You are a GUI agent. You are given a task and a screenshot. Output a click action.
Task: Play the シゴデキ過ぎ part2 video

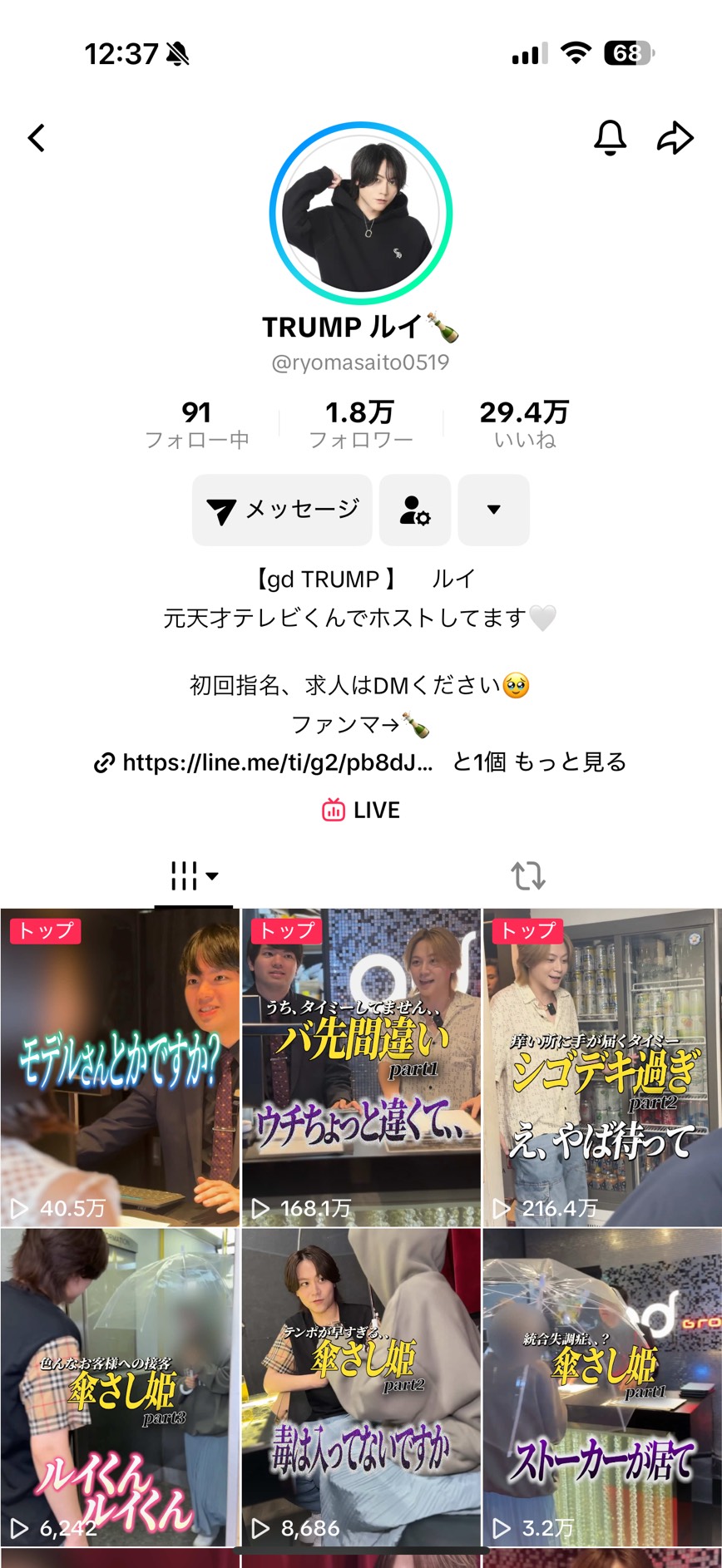602,1067
